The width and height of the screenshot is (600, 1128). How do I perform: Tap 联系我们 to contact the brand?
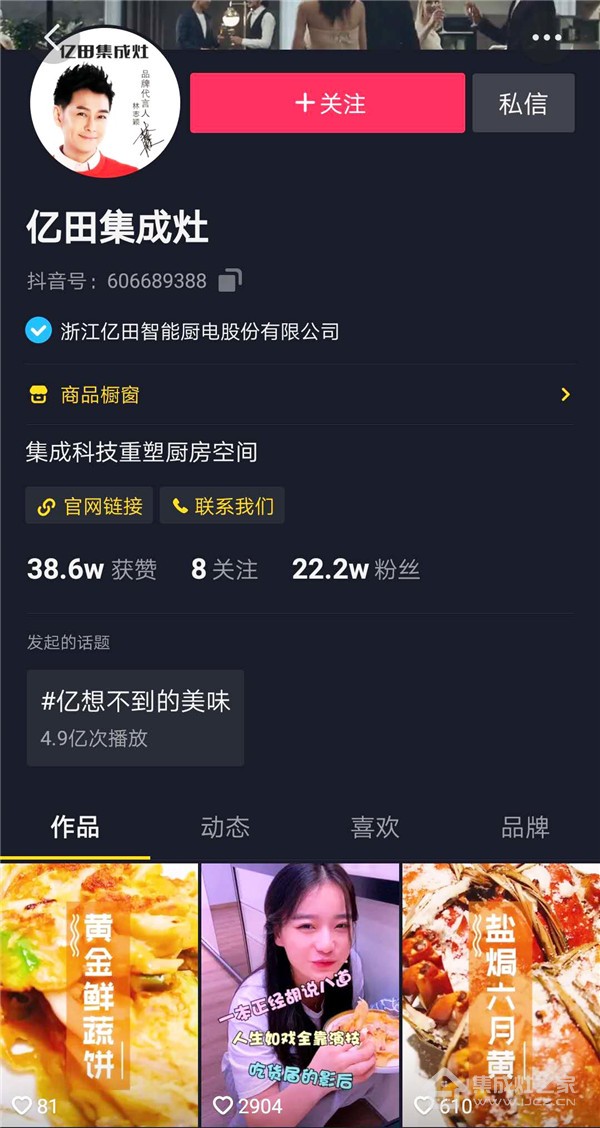pos(222,506)
